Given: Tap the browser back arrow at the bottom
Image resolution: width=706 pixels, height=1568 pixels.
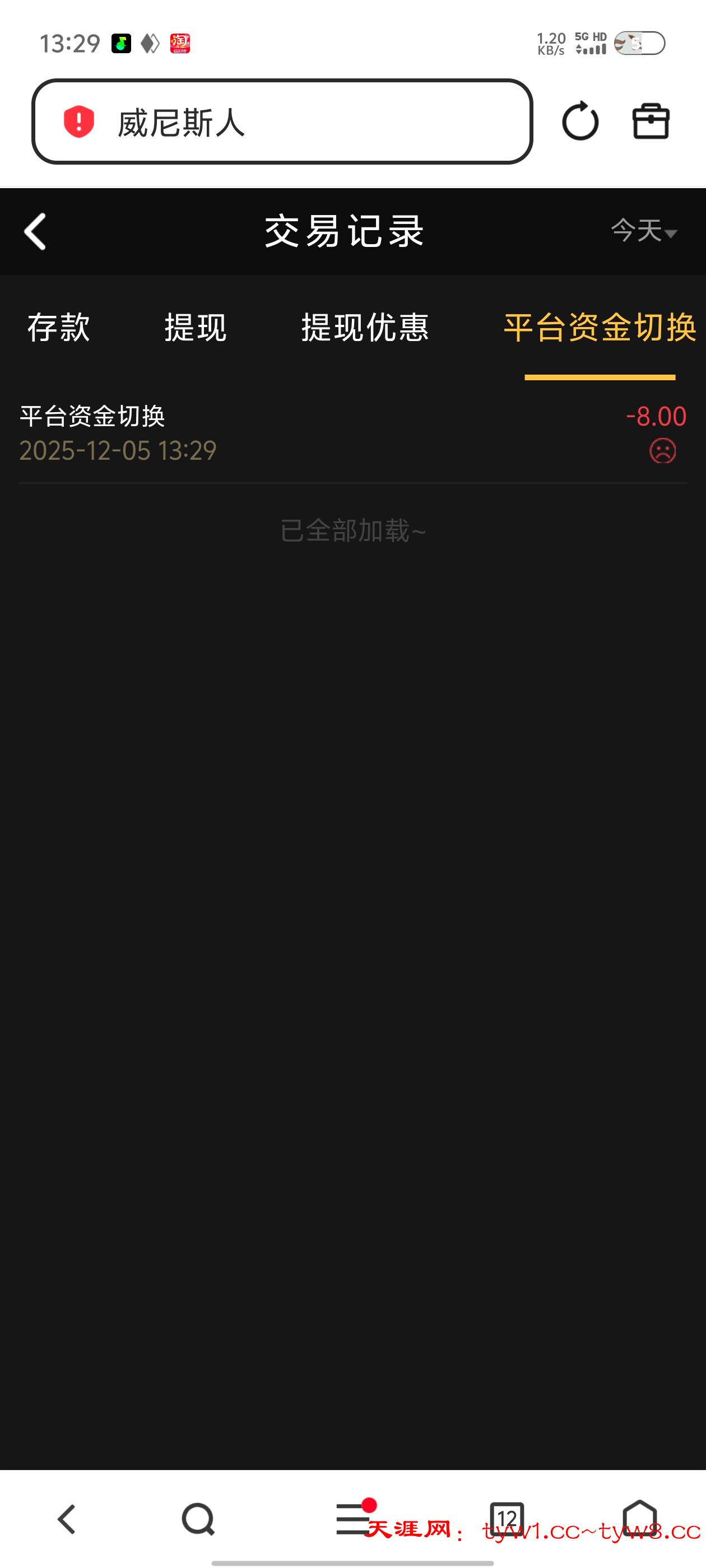Looking at the screenshot, I should point(66,1519).
